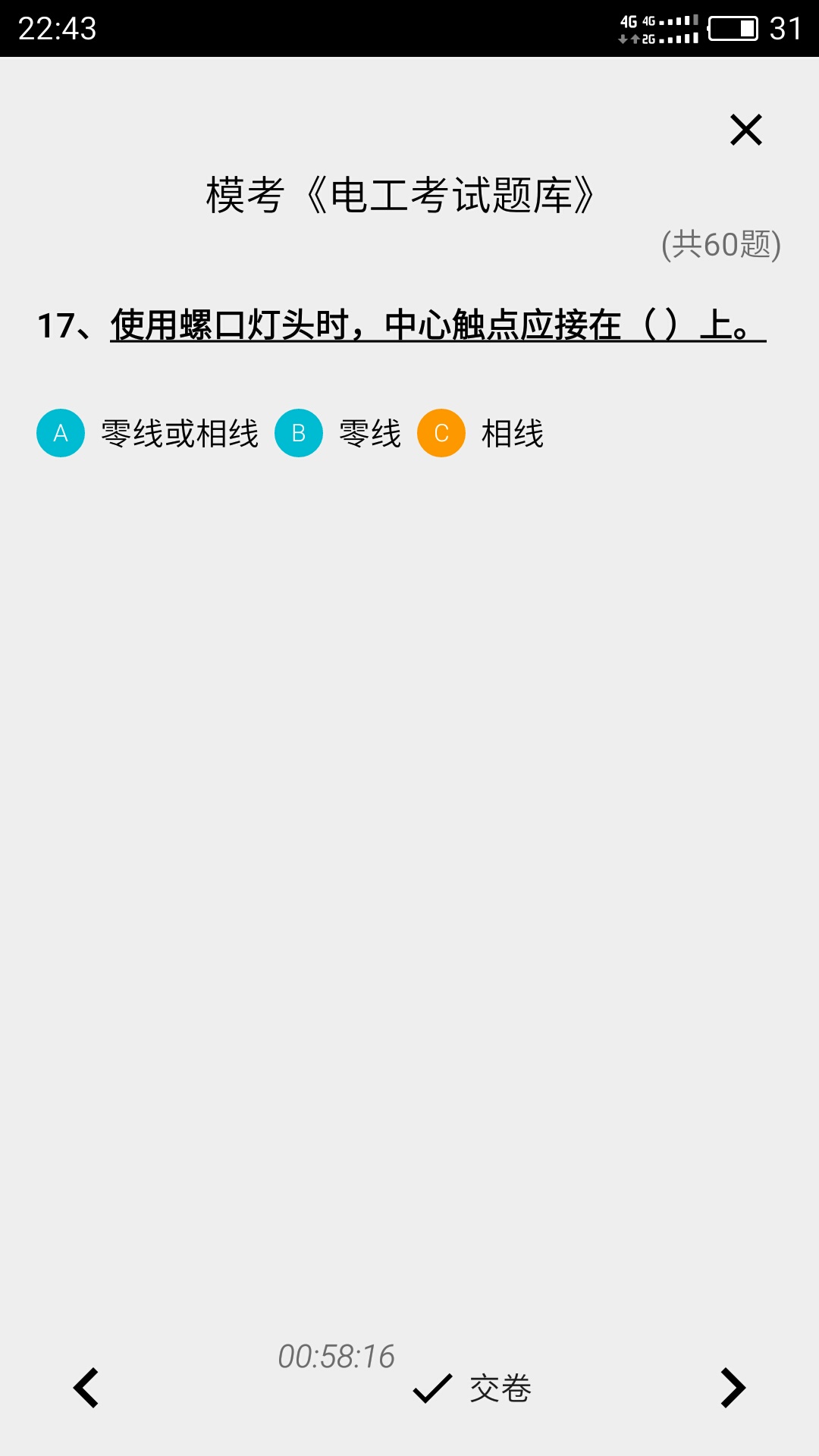Viewport: 819px width, 1456px height.
Task: Submit the exam with 交卷
Action: tap(473, 1388)
